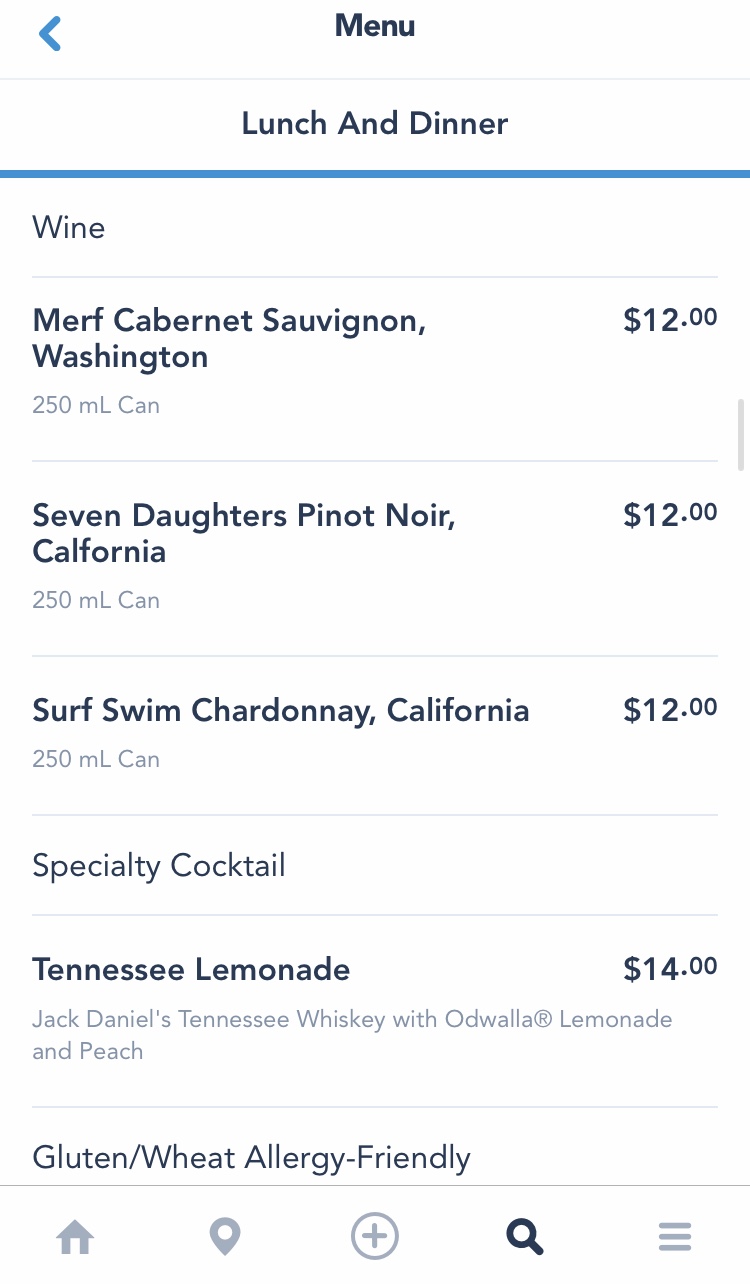Open the hamburger more menu

[675, 1237]
